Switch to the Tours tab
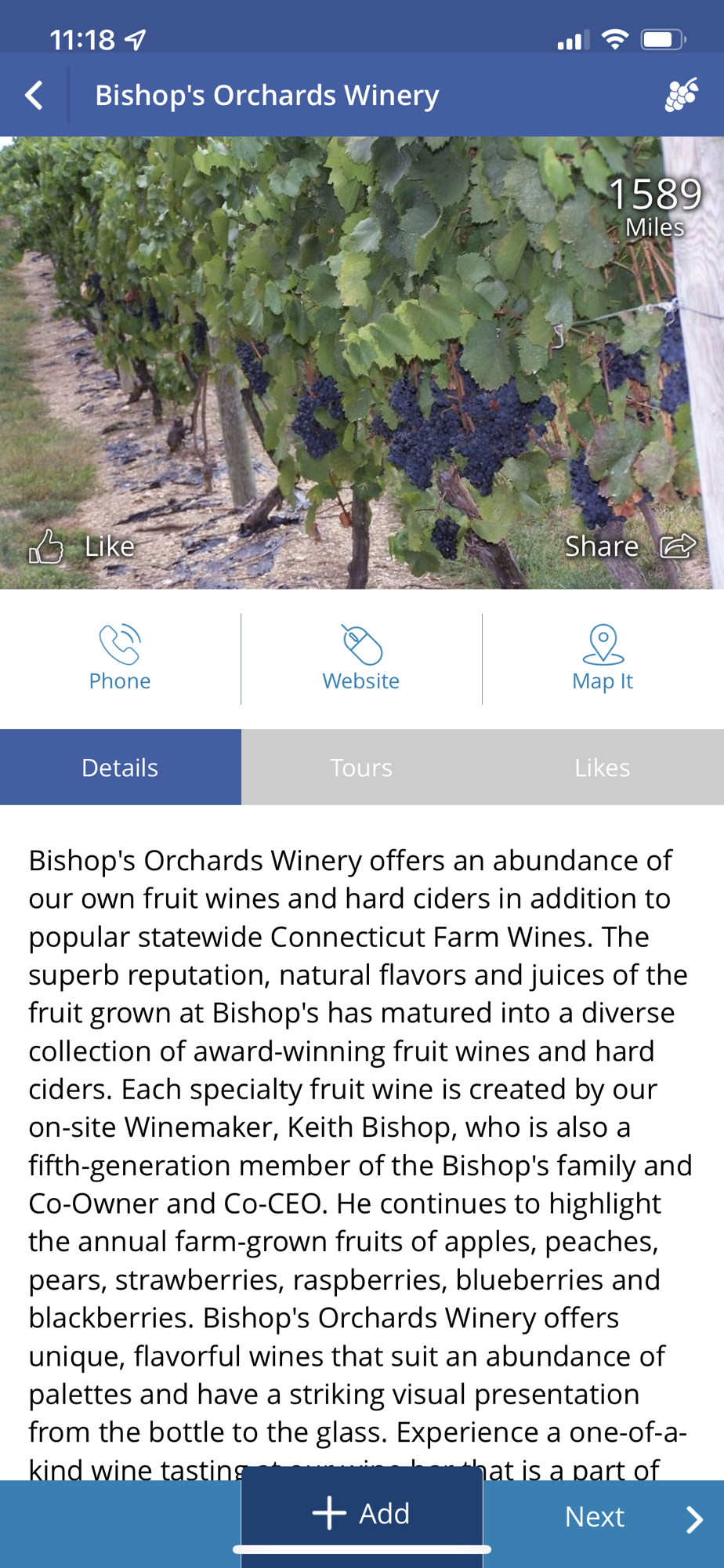The image size is (724, 1568). tap(361, 768)
